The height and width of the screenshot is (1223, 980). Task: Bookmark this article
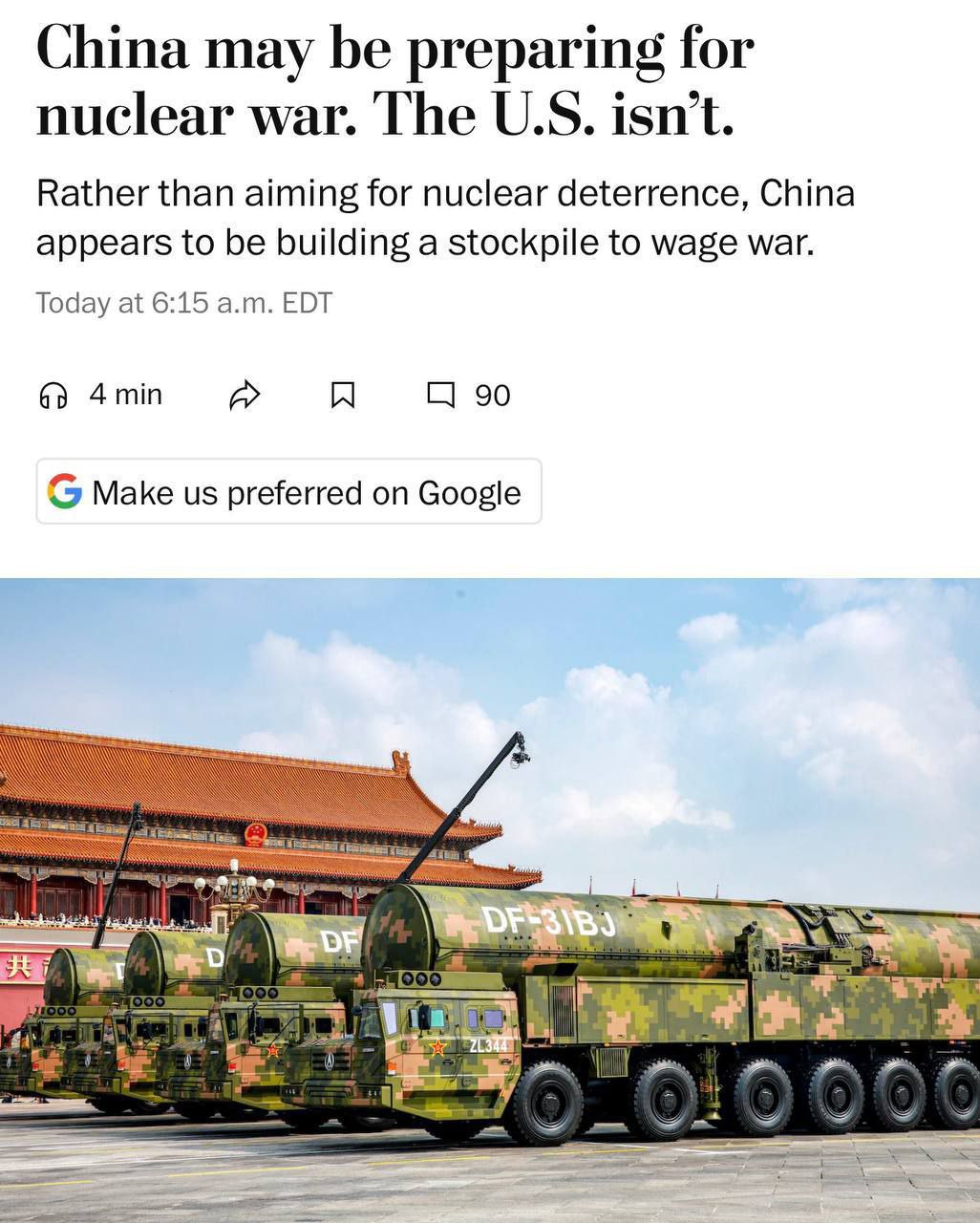point(342,395)
